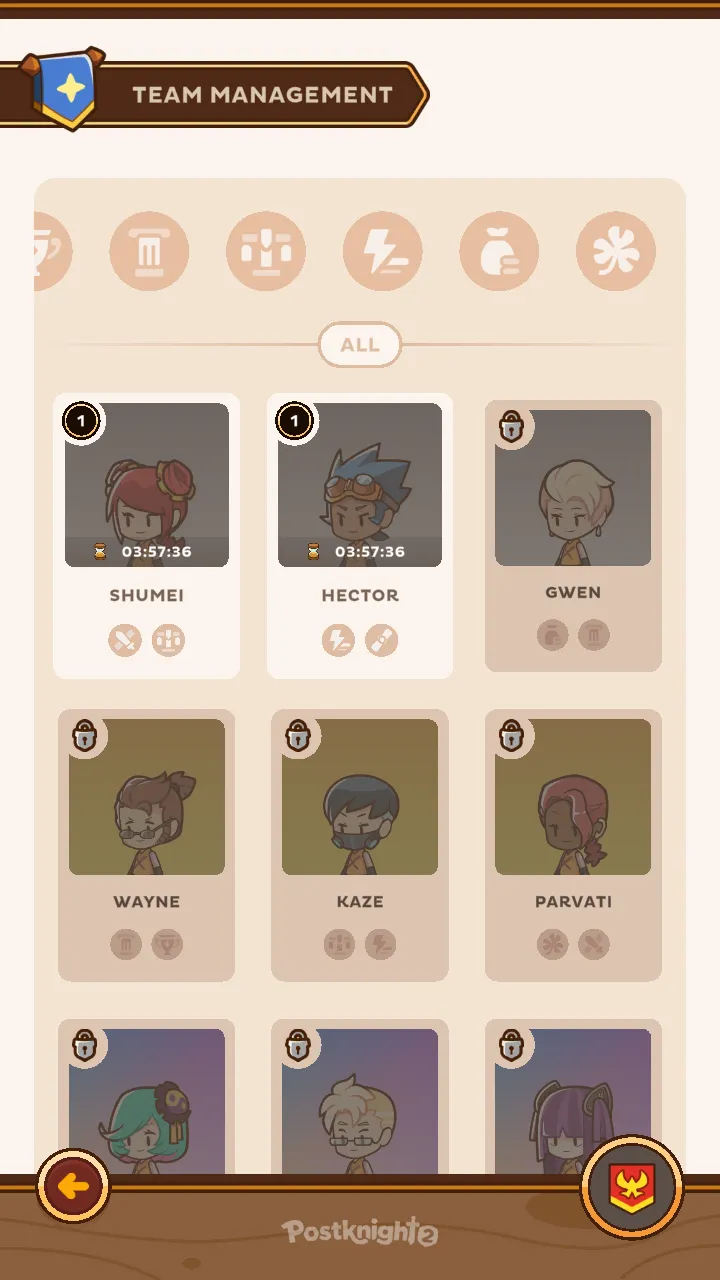This screenshot has width=720, height=1280.
Task: Filter by the clover icon
Action: [616, 251]
